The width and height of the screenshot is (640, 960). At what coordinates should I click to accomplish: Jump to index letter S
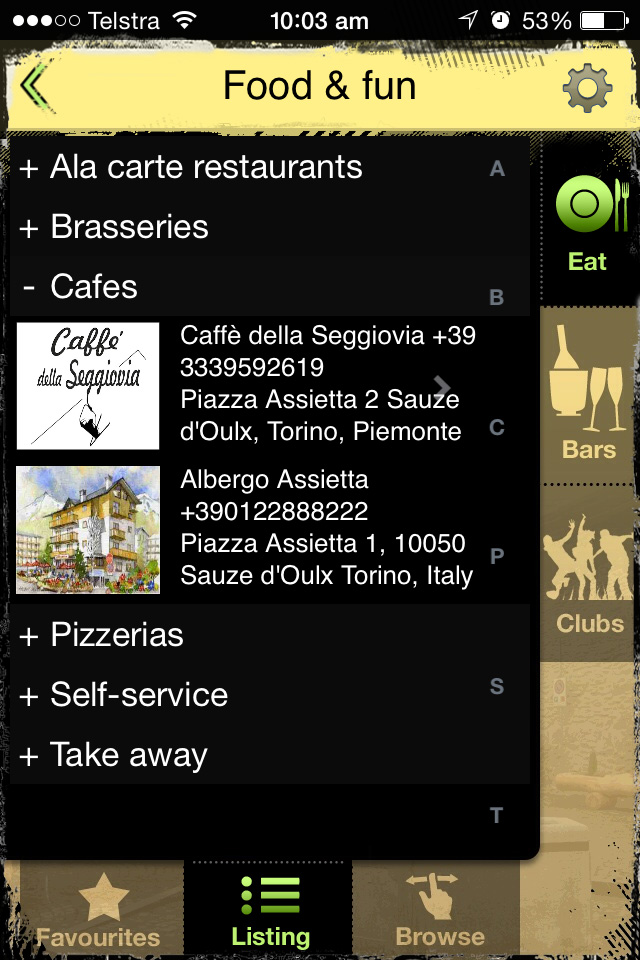[x=497, y=686]
